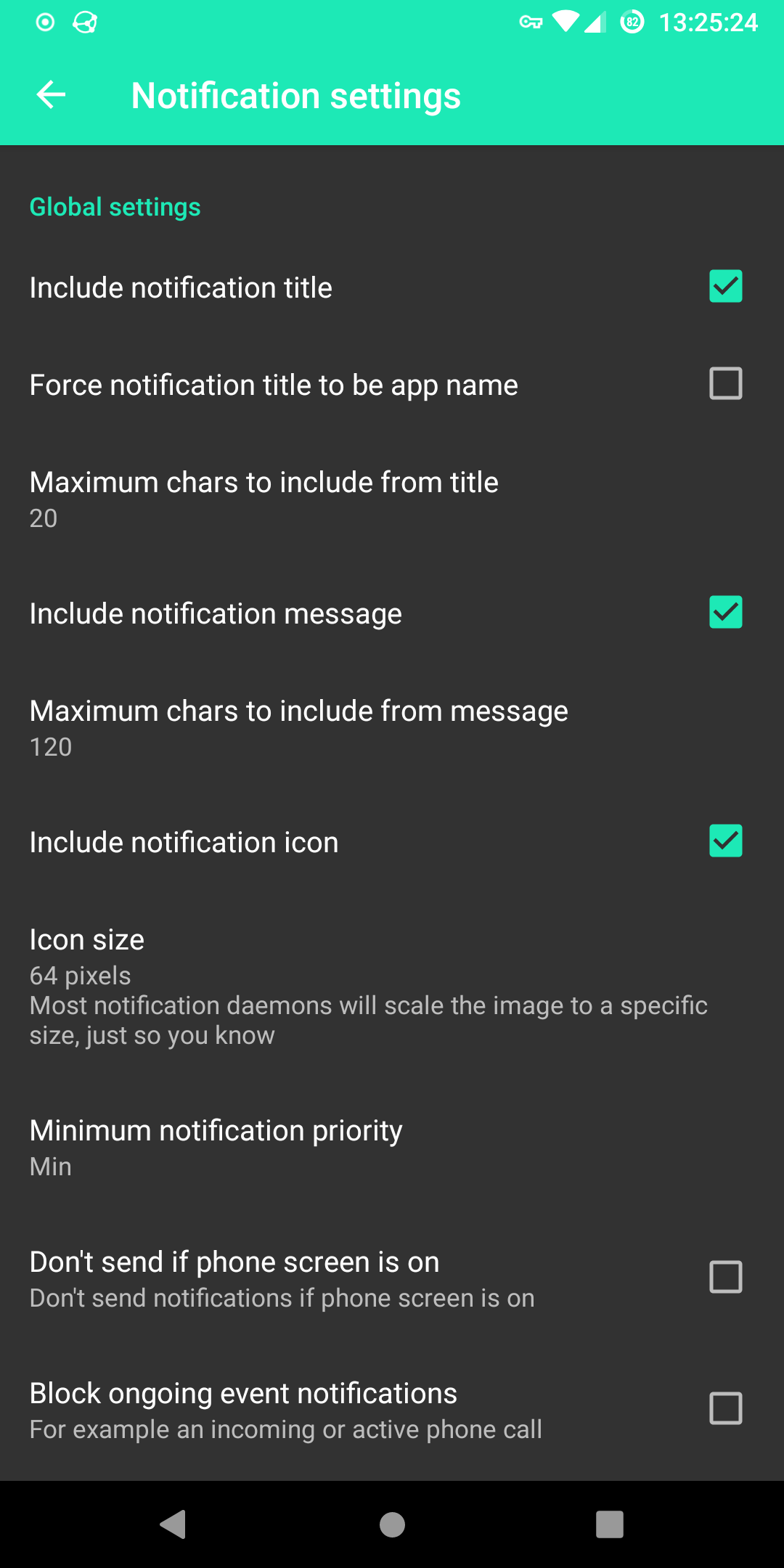Uncheck Include notification message
784x1568 pixels.
coord(725,612)
